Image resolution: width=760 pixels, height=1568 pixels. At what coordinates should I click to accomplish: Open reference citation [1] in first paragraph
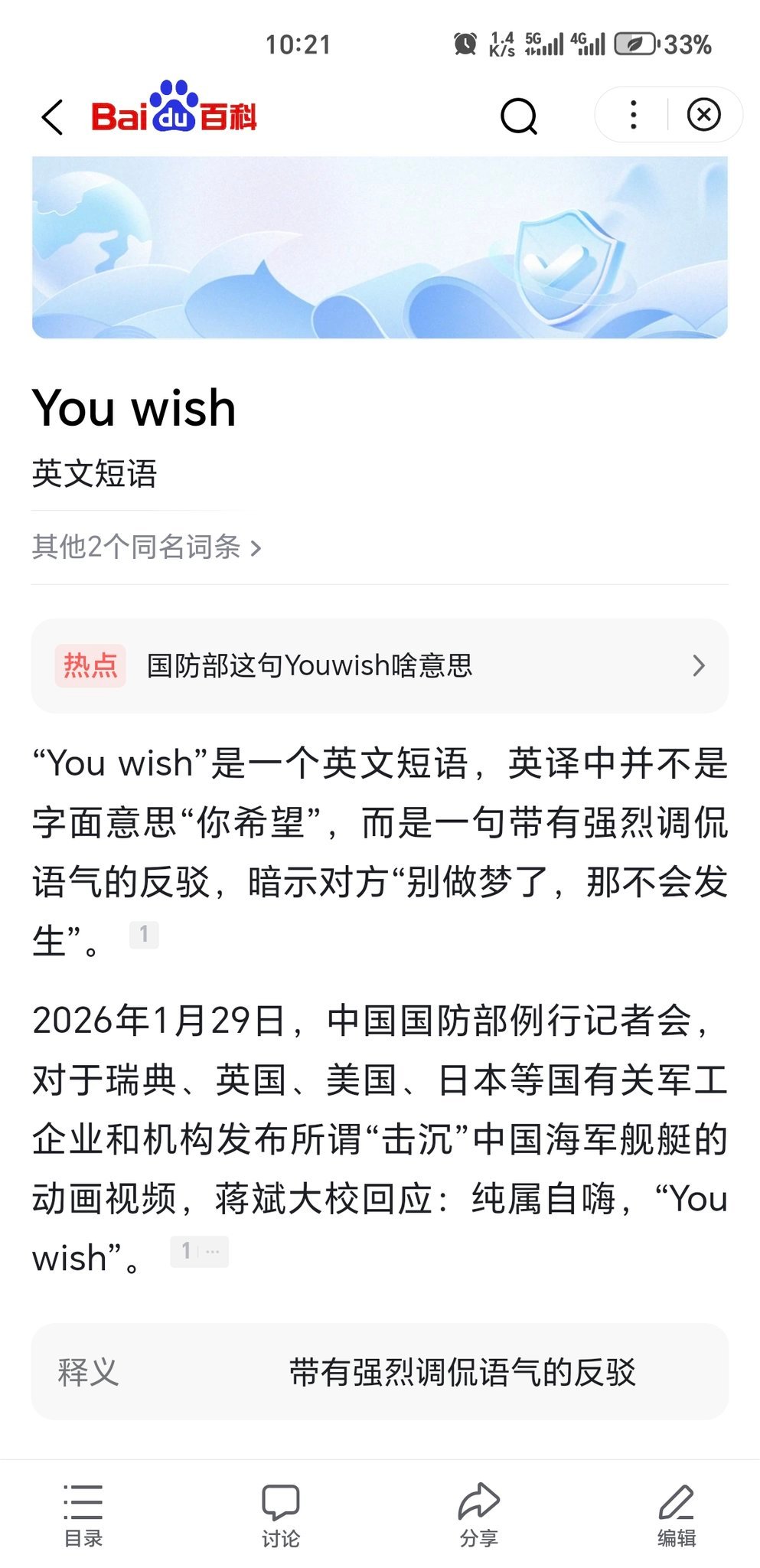point(145,933)
